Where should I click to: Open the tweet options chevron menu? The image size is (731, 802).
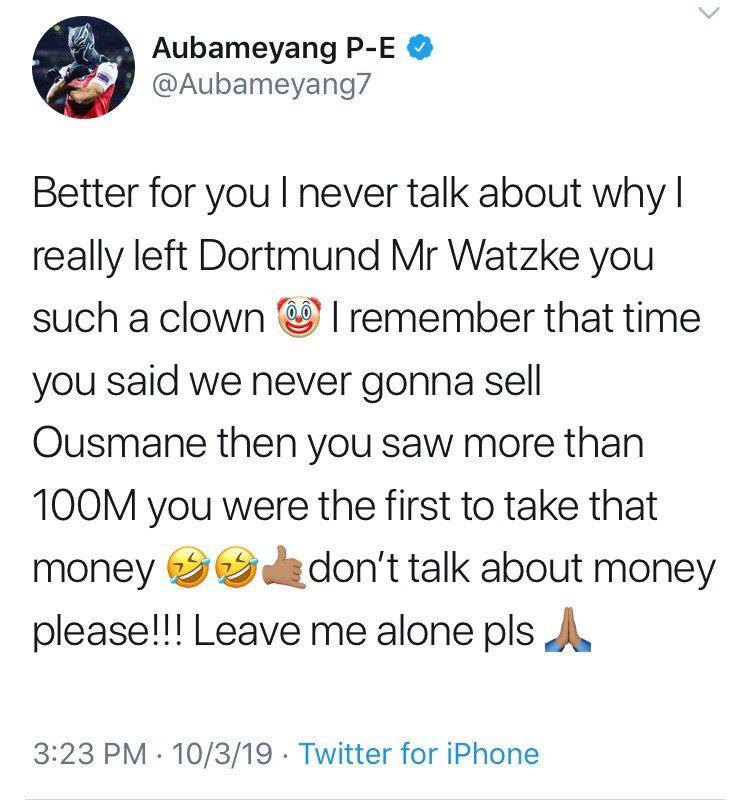point(706,13)
